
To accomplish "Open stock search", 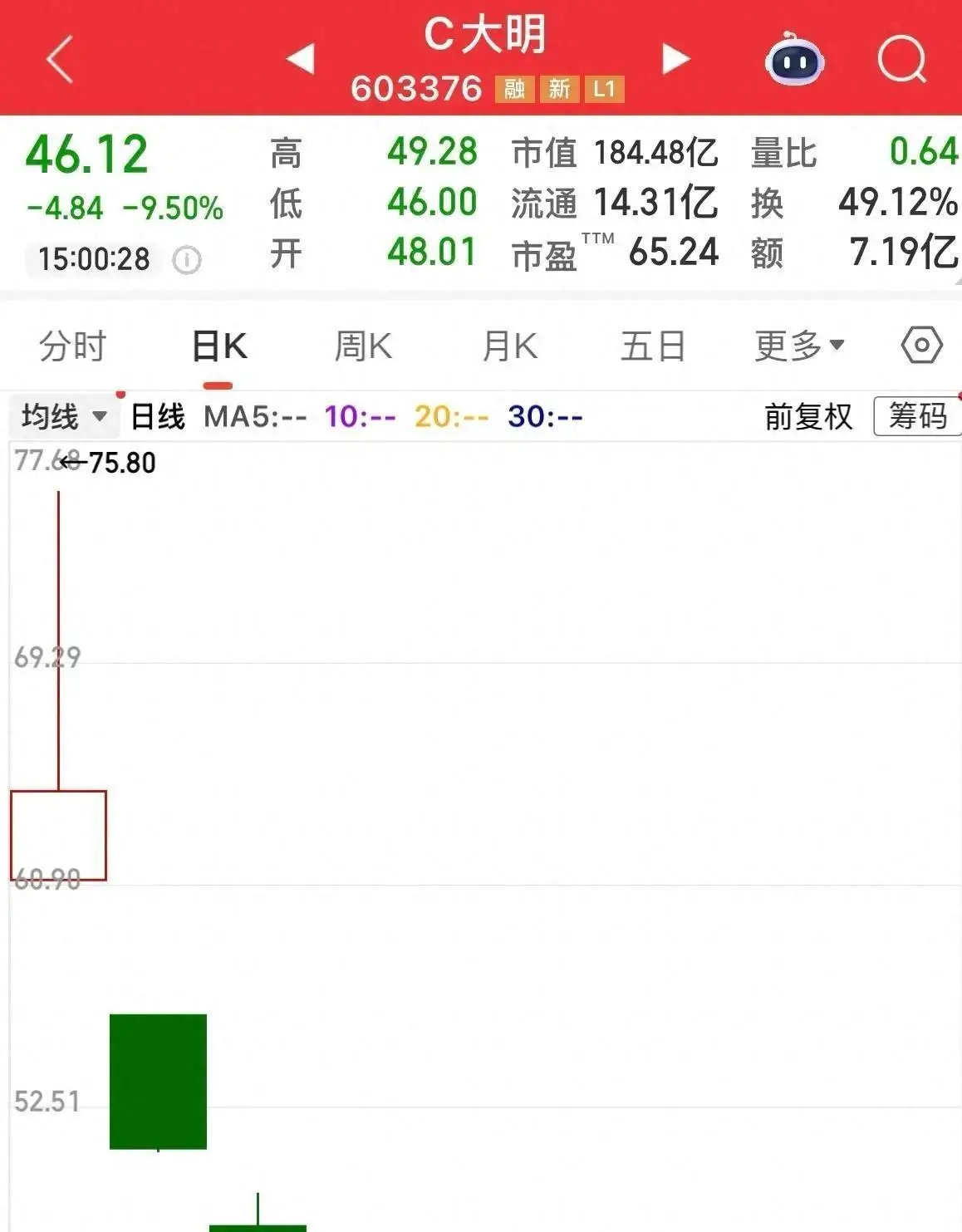I will (x=901, y=60).
